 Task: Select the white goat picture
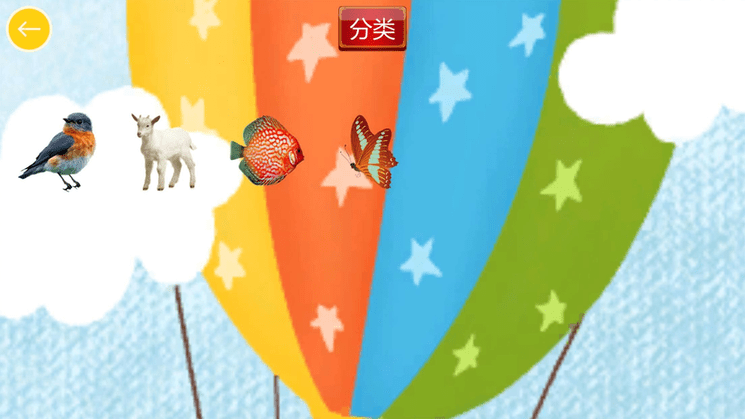click(163, 152)
